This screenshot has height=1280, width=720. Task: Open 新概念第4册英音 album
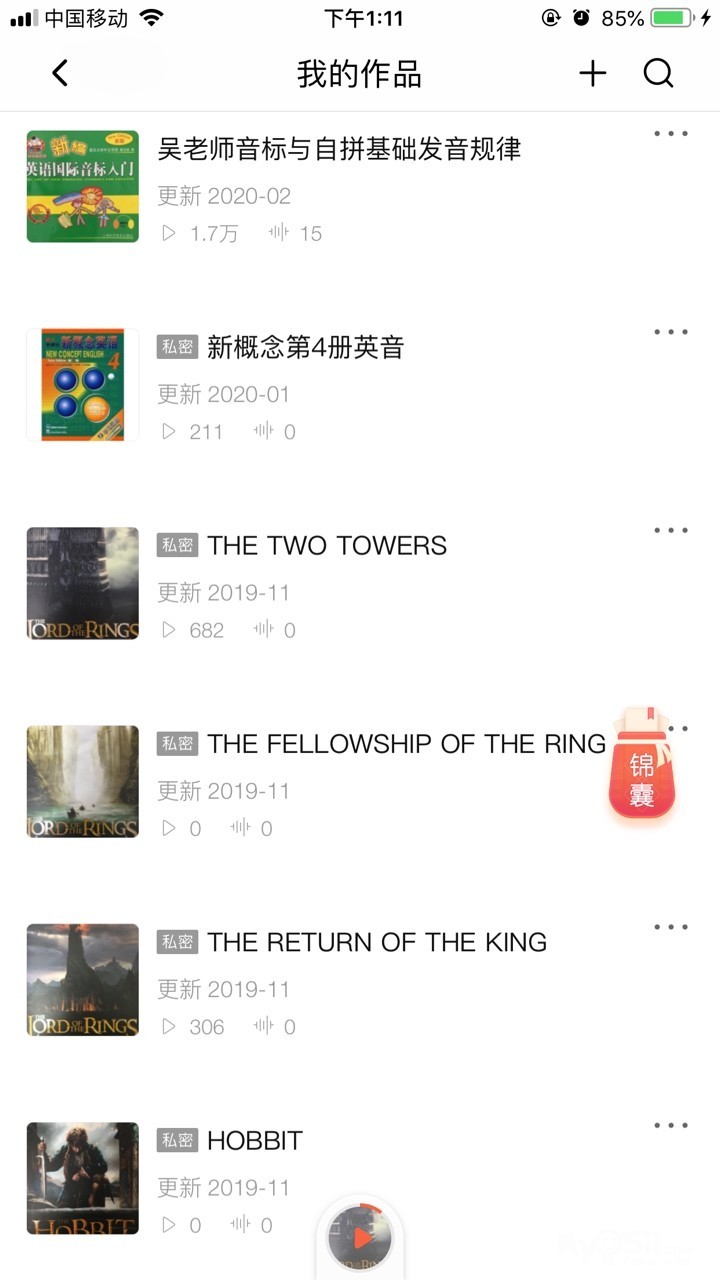(x=305, y=347)
